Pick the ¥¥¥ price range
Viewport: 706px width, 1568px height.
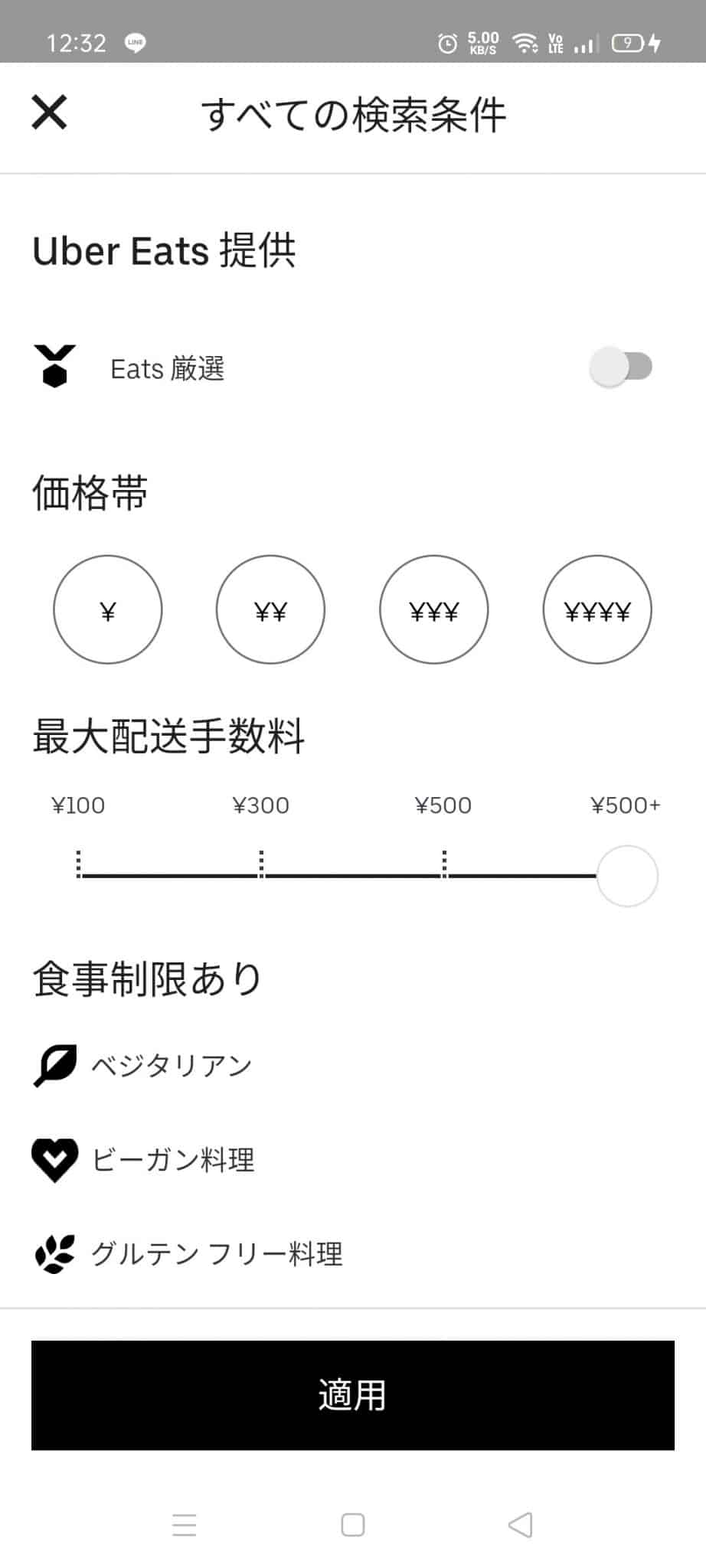[434, 609]
